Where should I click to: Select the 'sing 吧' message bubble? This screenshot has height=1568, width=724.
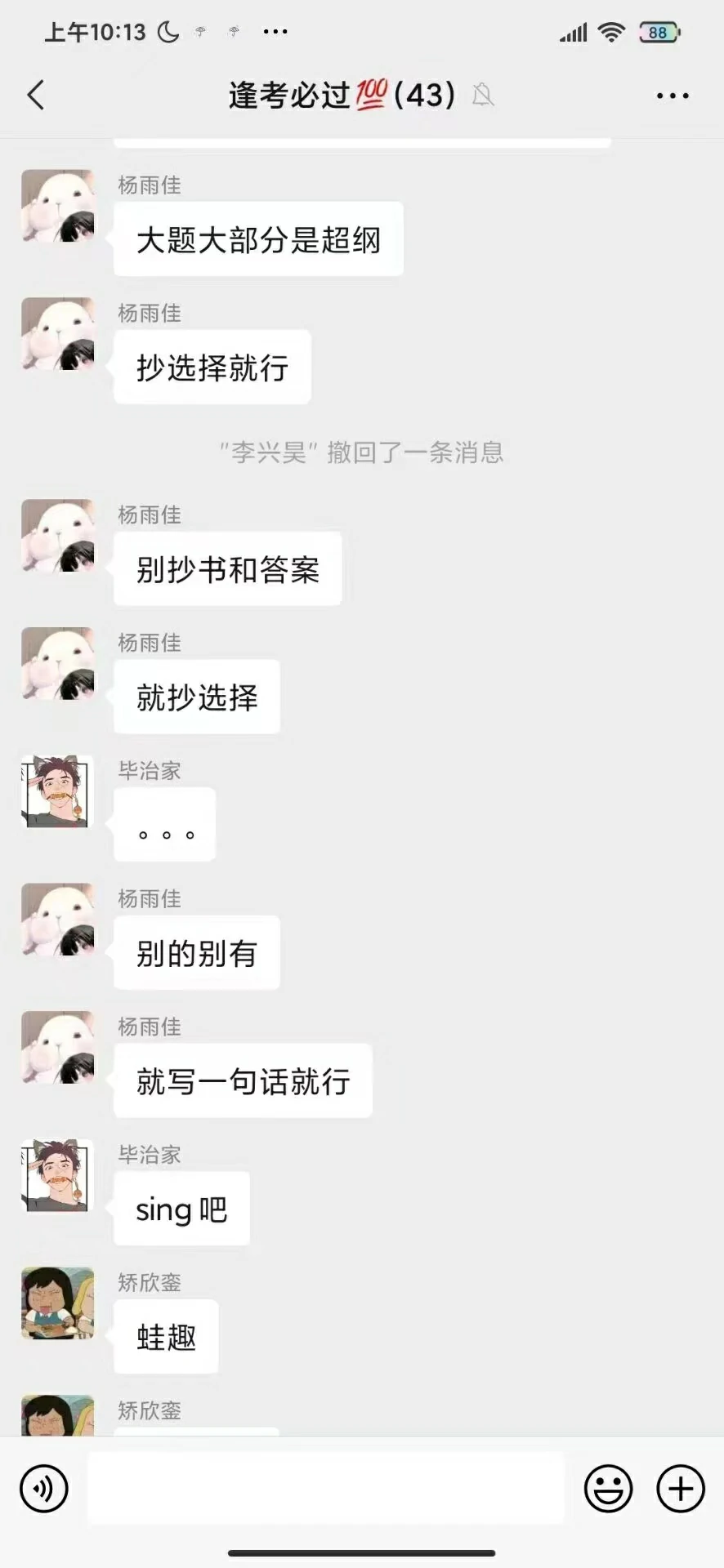[181, 1209]
